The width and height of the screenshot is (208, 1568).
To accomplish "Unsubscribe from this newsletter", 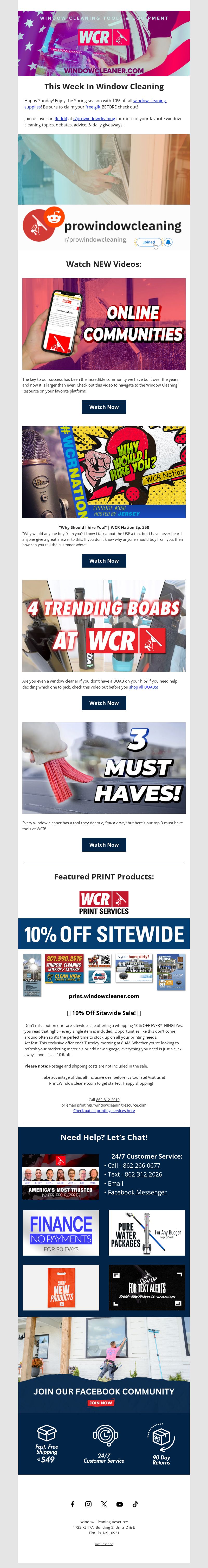I will (x=104, y=1544).
